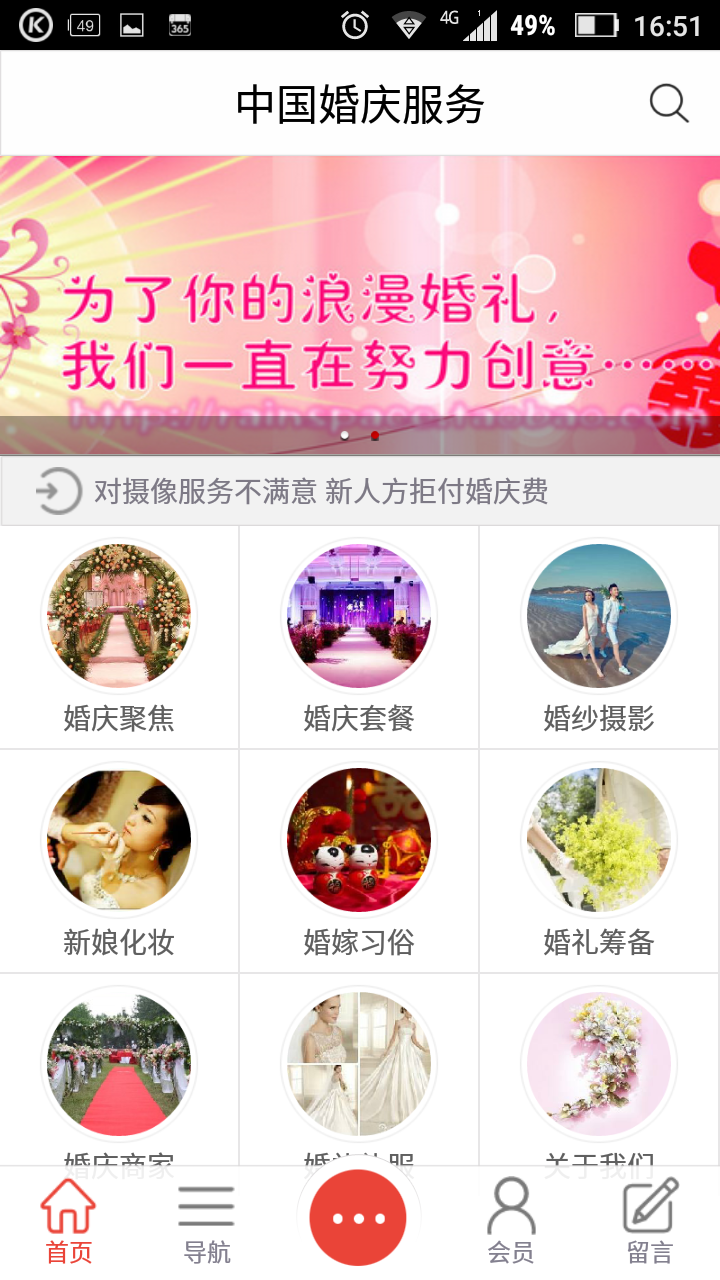
Task: Tap the search magnifier icon
Action: [x=667, y=102]
